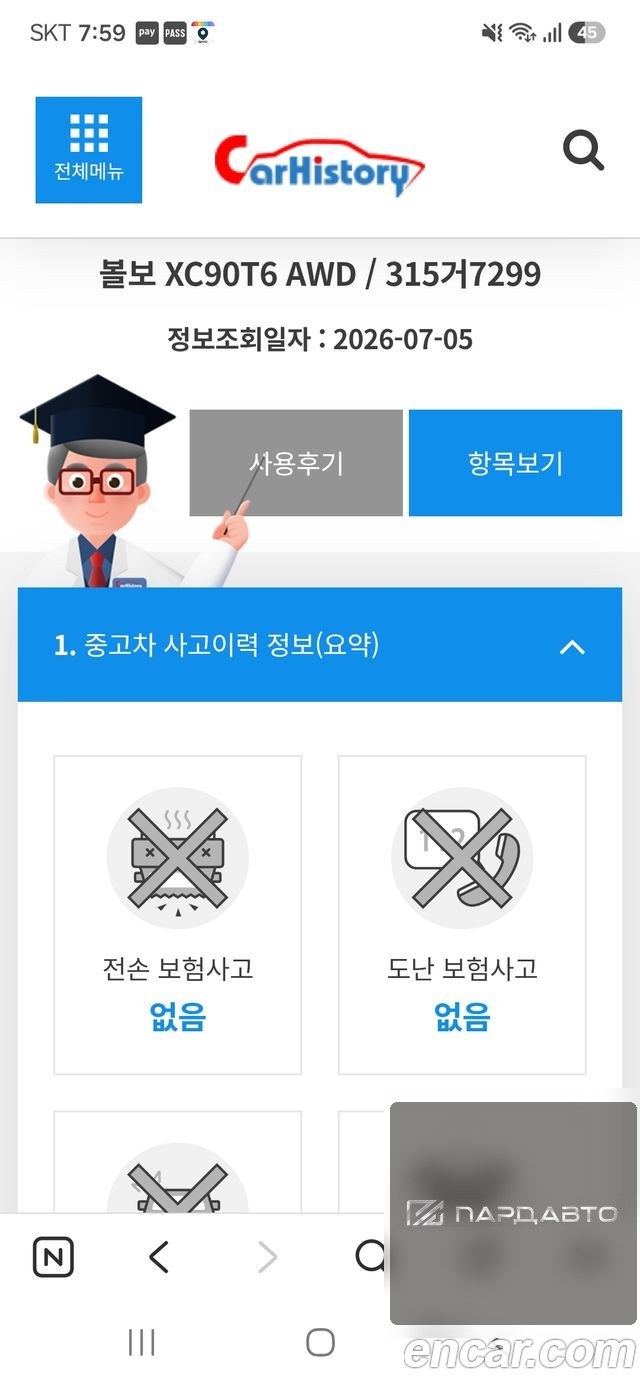The width and height of the screenshot is (640, 1387).
Task: Tap the 항목보기 button
Action: click(x=515, y=463)
